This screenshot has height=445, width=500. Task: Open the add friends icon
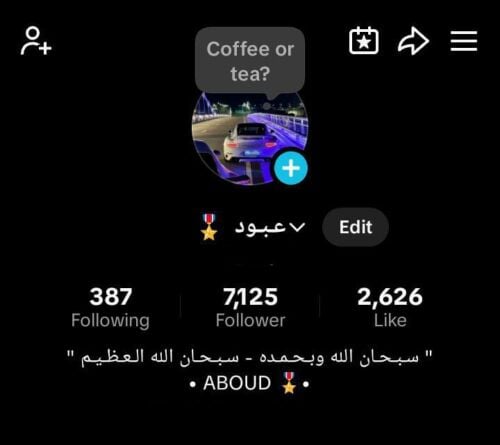[36, 41]
